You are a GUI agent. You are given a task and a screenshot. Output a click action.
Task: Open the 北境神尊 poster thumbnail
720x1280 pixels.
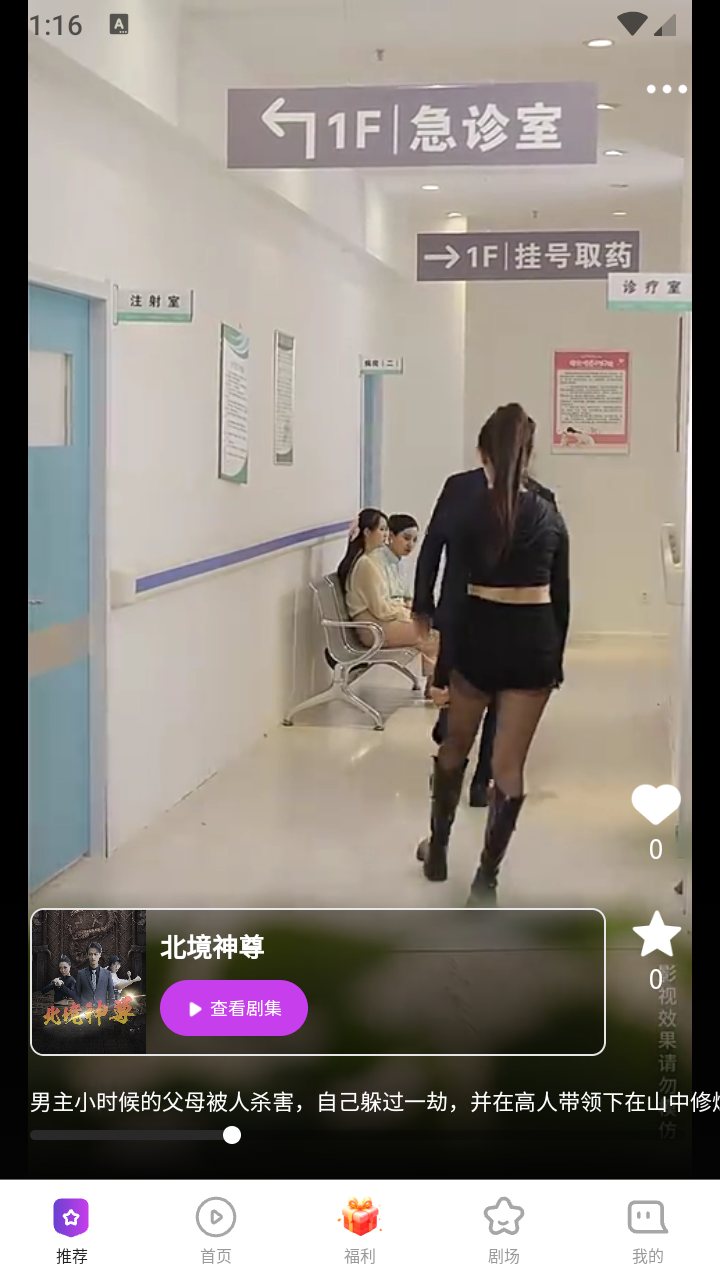point(89,981)
